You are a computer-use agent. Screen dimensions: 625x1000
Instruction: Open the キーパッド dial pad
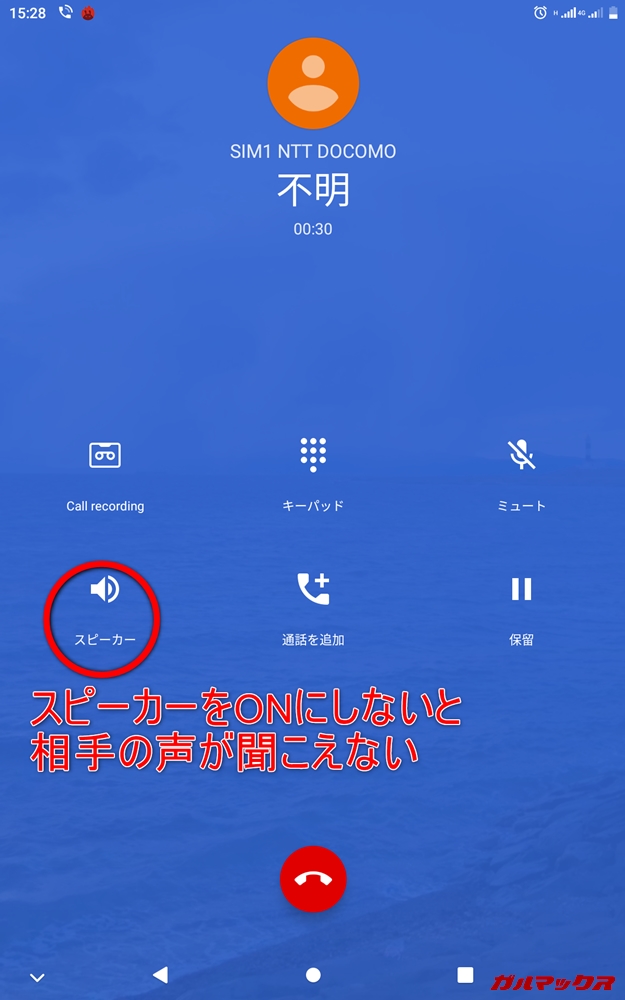pos(313,456)
